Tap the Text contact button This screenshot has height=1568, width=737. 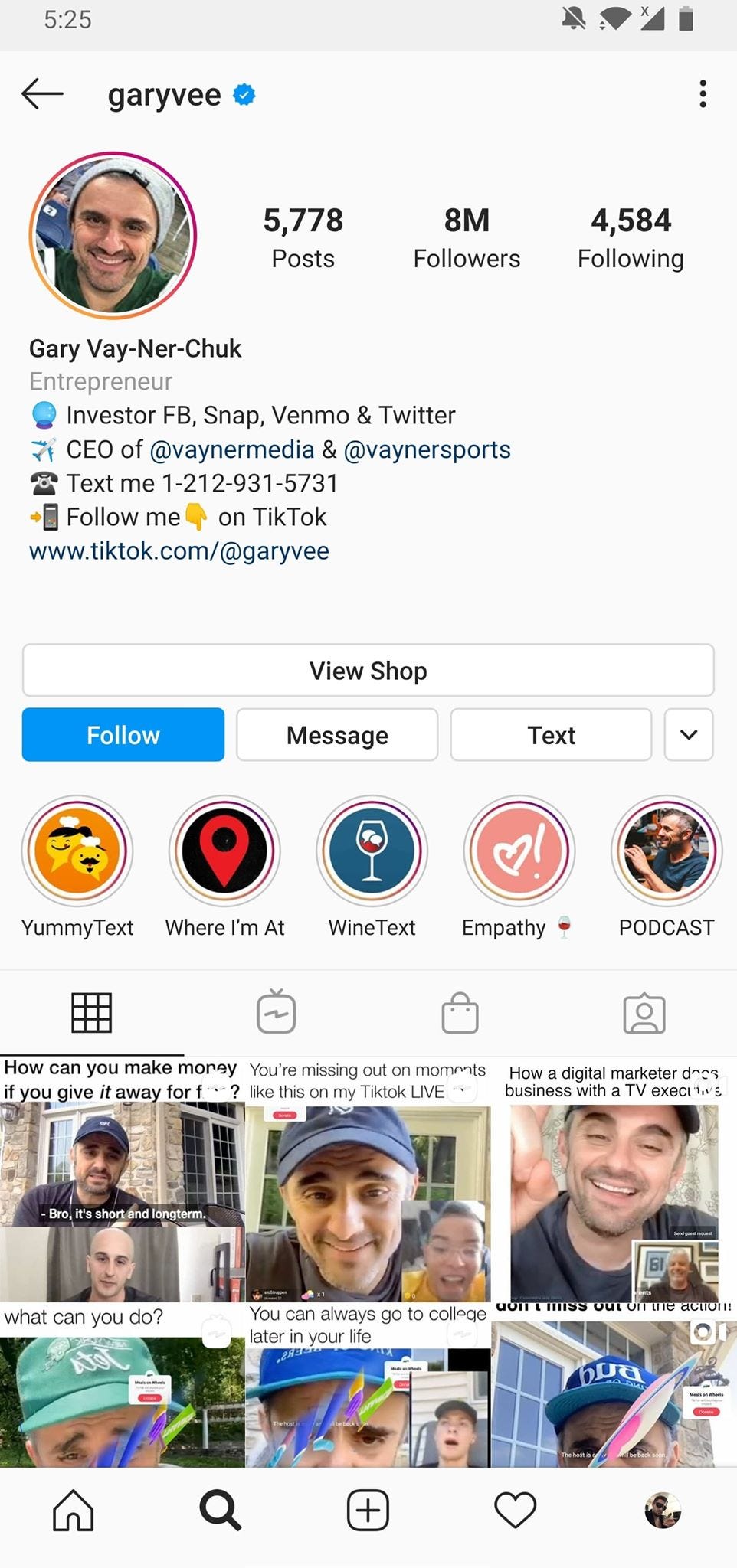pos(551,735)
